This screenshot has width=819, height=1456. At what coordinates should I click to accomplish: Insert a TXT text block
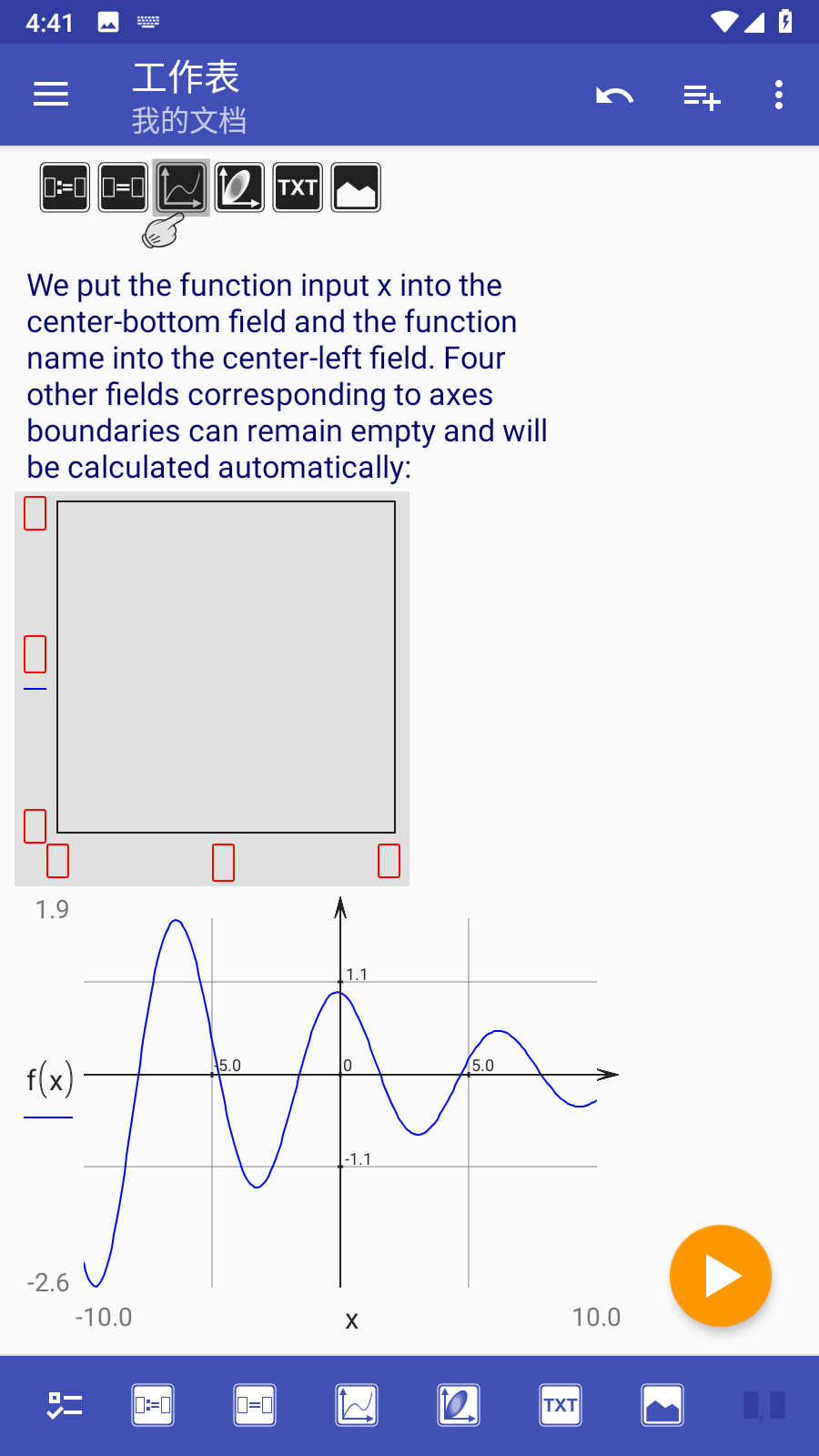point(298,187)
